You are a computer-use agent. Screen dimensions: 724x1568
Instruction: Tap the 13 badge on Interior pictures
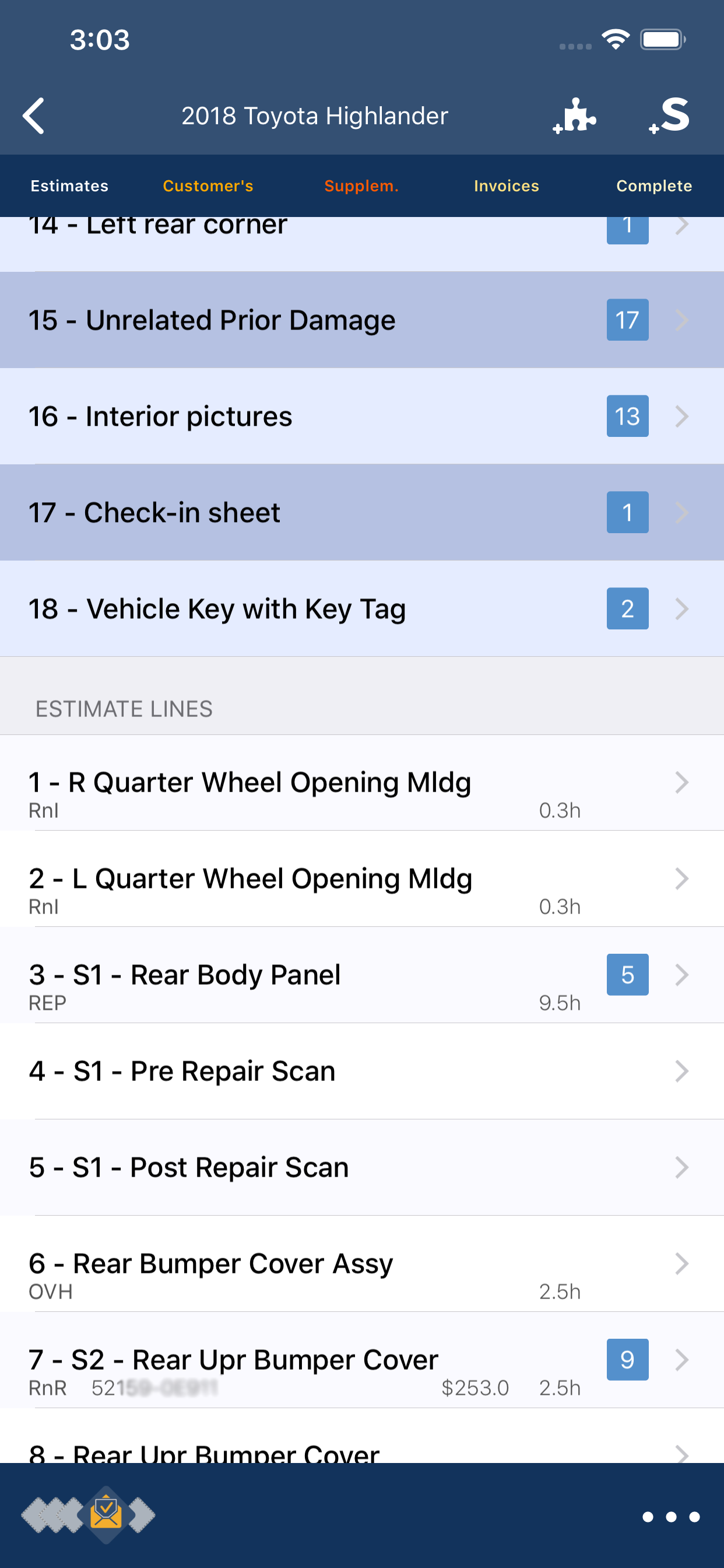(627, 416)
